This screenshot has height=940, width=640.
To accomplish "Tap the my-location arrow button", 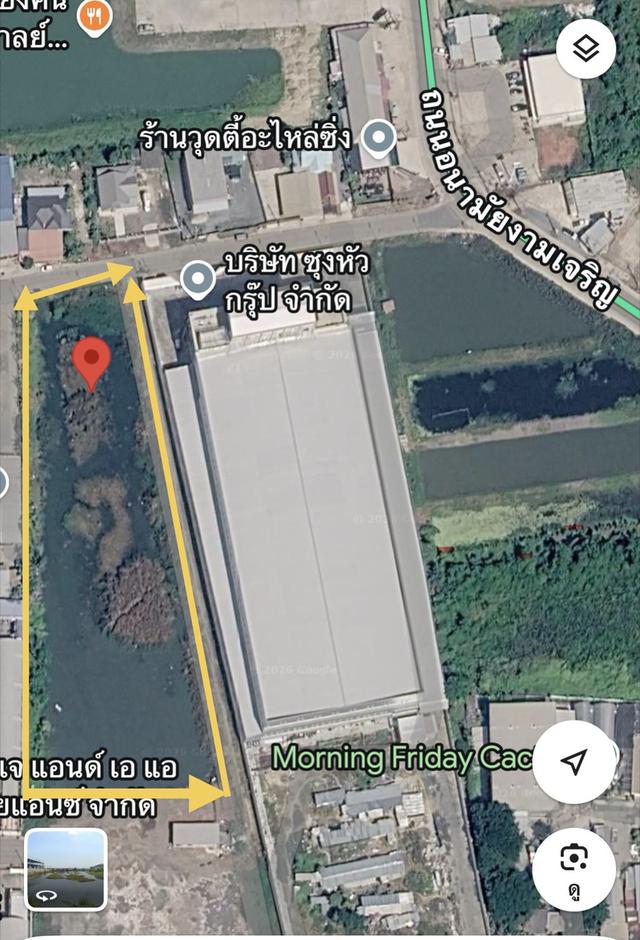I will point(574,763).
